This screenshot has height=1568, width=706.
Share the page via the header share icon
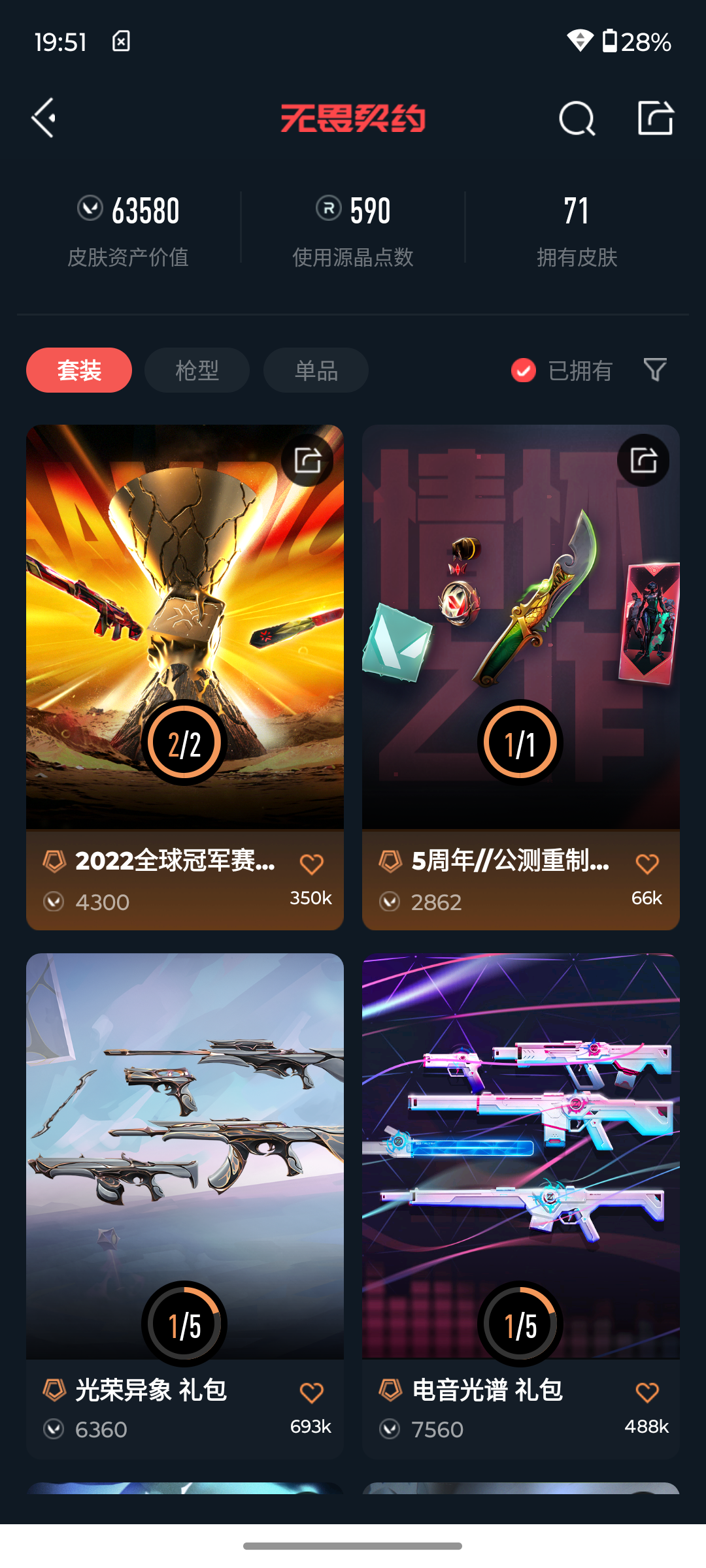coord(655,118)
